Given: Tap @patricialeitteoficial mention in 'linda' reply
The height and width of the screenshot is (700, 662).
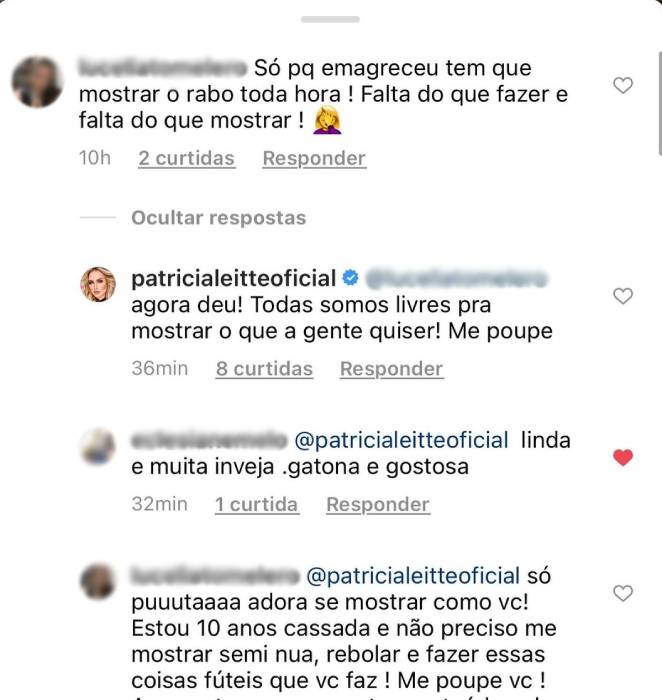Looking at the screenshot, I should (x=403, y=440).
